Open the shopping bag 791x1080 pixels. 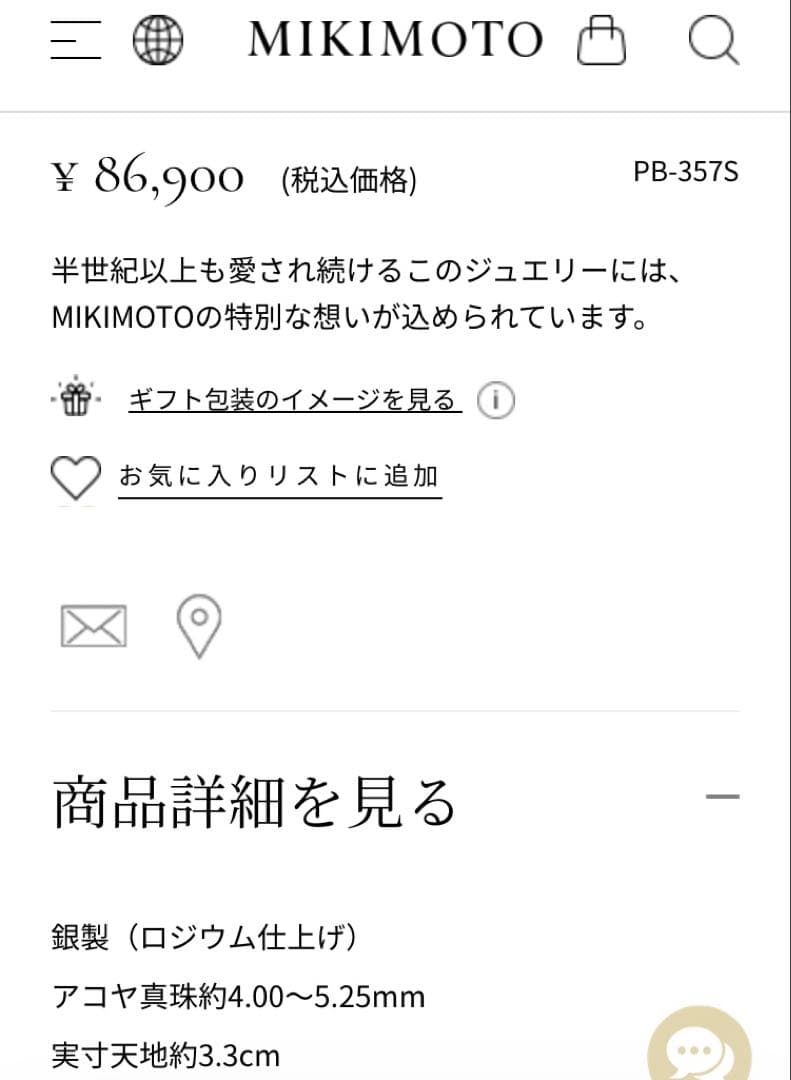(601, 42)
